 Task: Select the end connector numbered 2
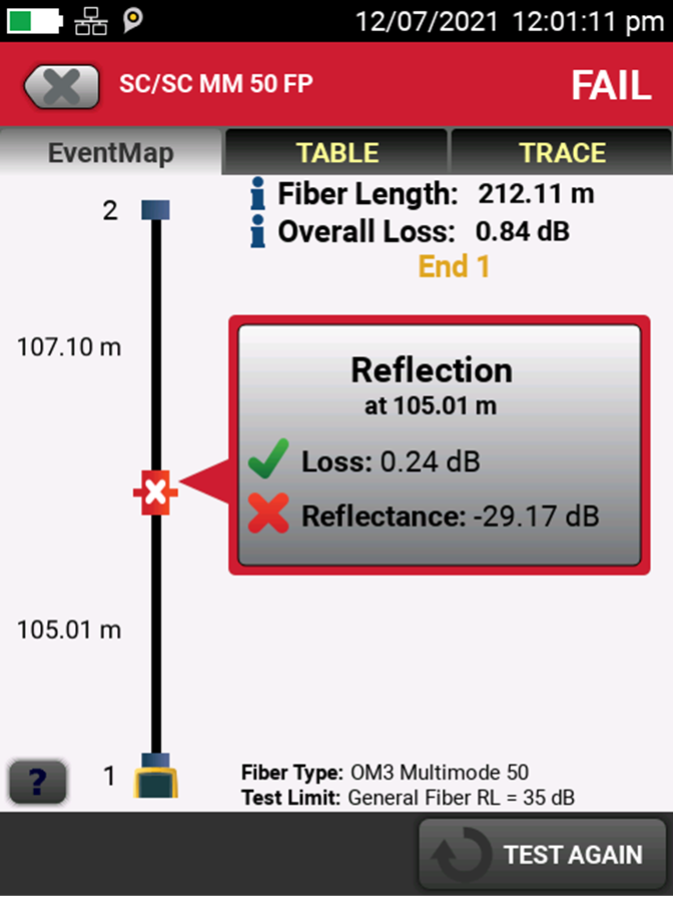155,210
